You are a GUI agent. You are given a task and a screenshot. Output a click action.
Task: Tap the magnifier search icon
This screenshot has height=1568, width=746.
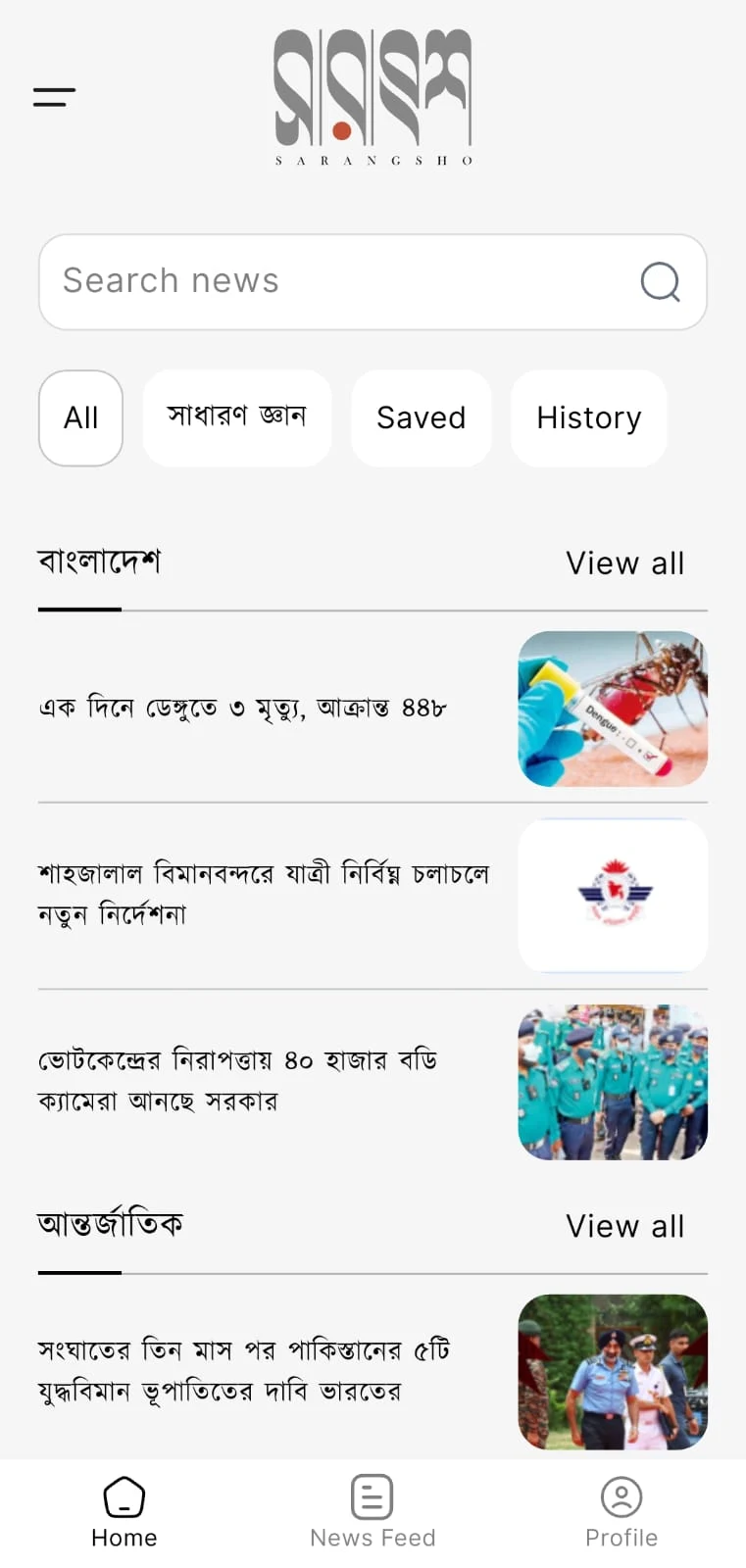point(660,282)
